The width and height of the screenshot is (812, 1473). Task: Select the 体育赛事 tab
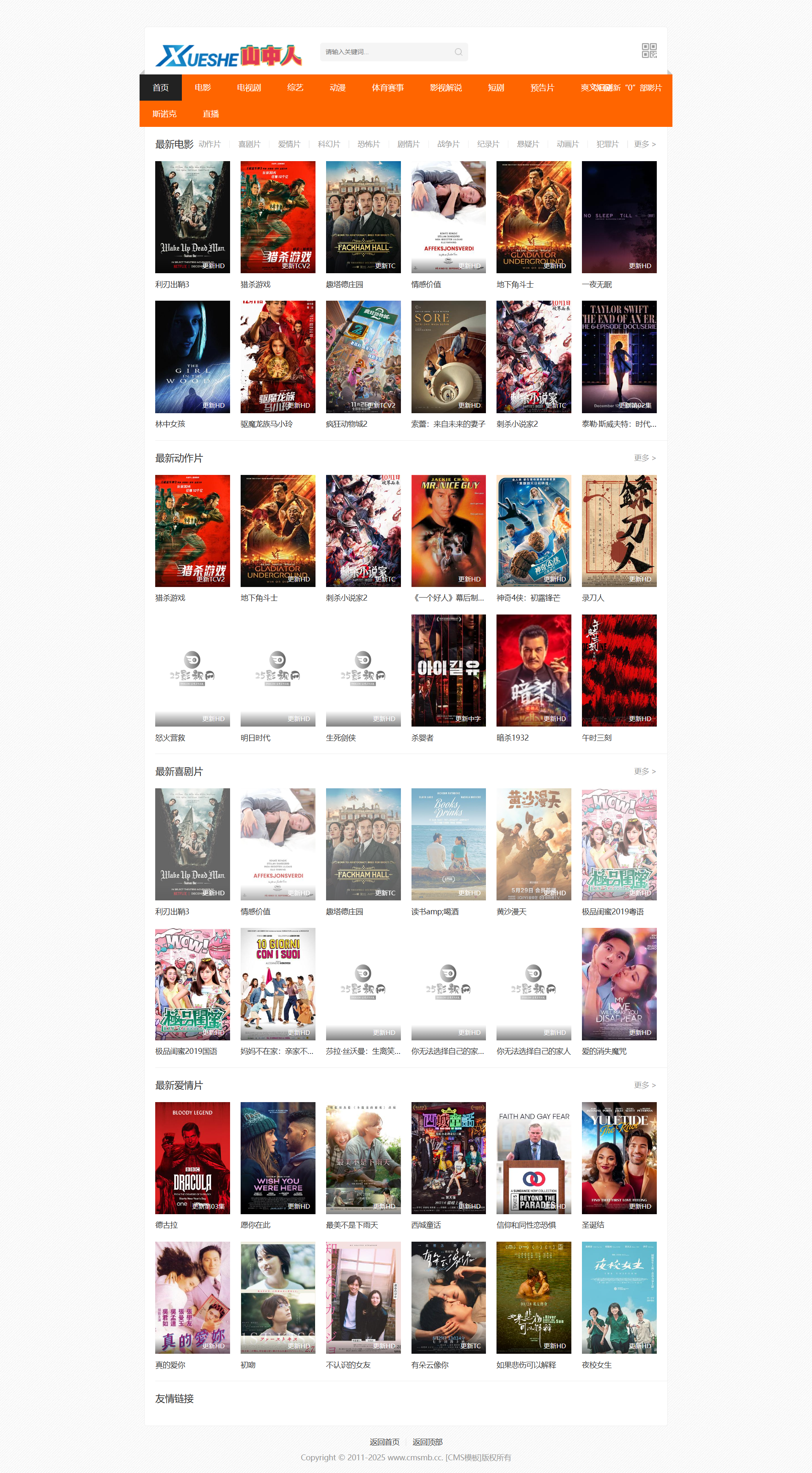[388, 88]
